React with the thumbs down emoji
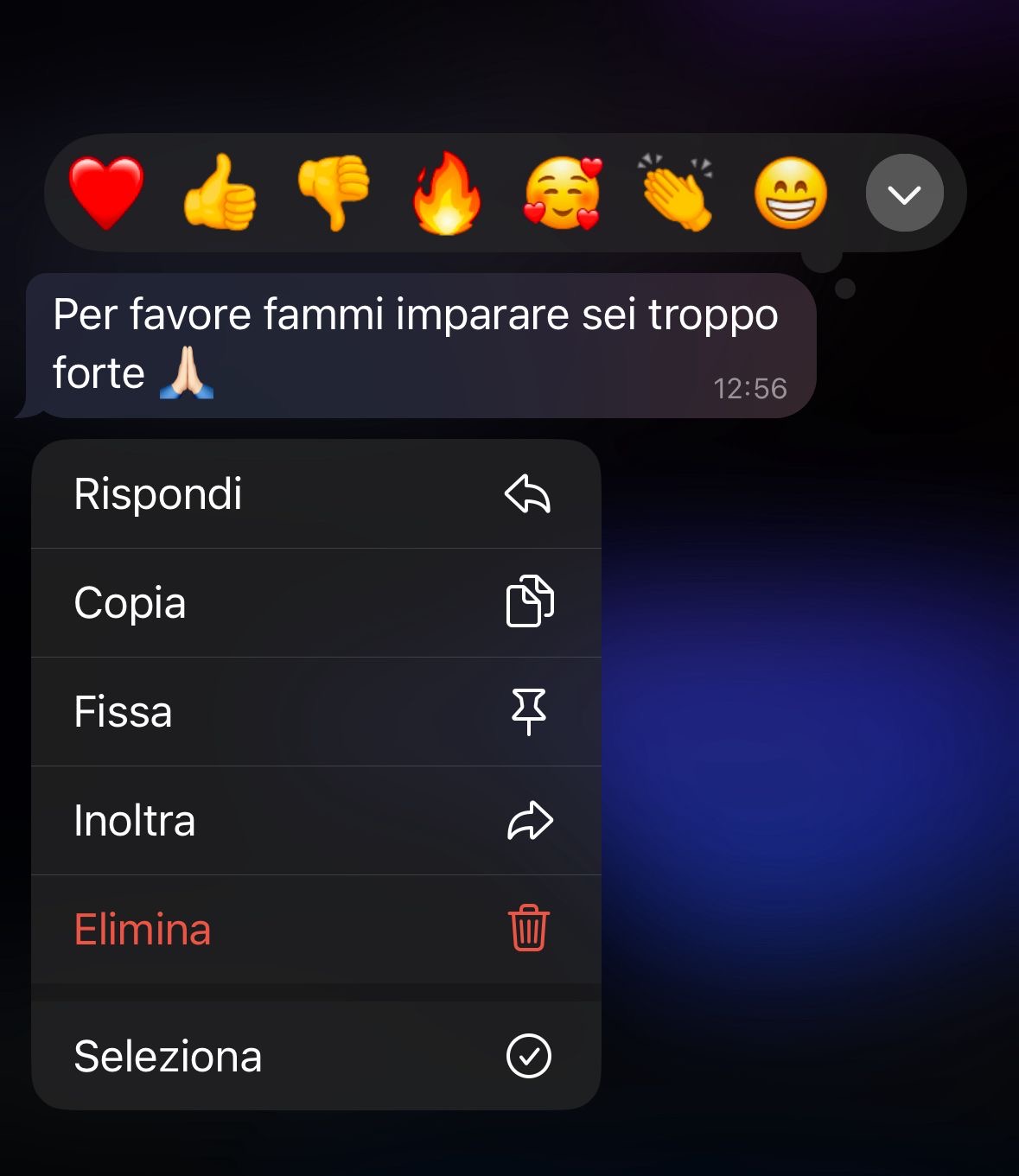The height and width of the screenshot is (1176, 1019). coord(334,193)
